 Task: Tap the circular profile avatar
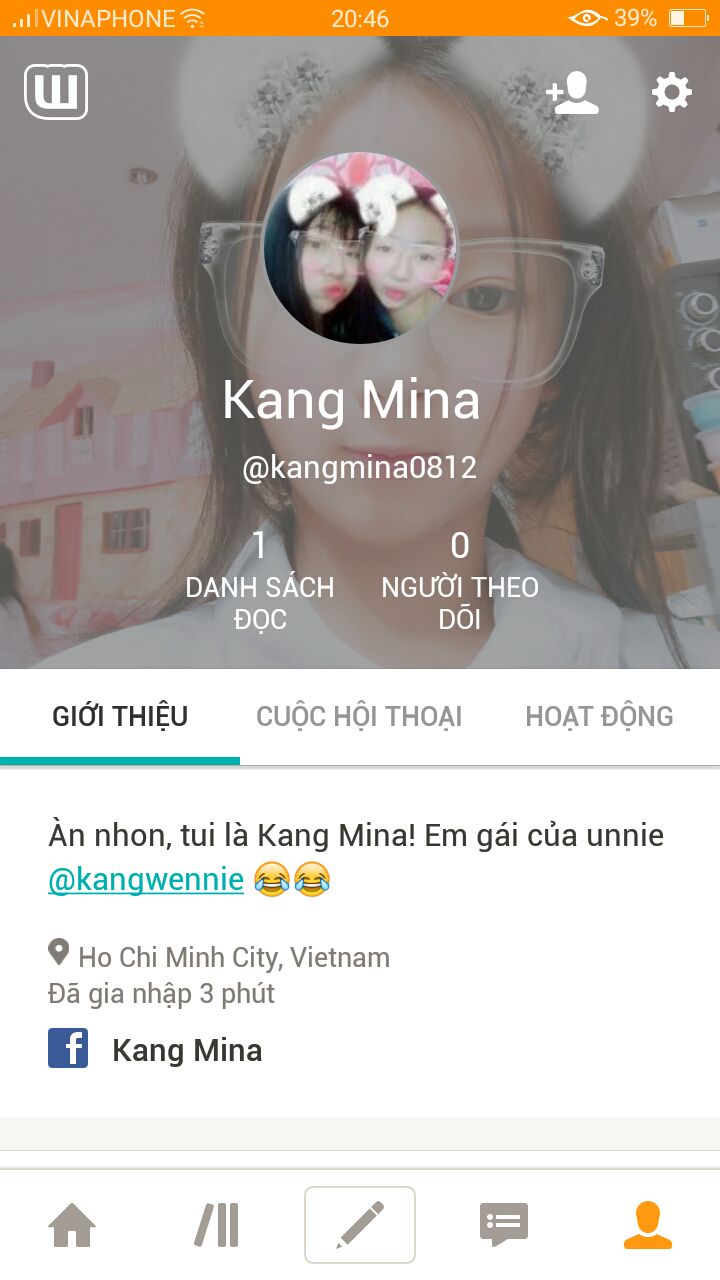(x=360, y=248)
